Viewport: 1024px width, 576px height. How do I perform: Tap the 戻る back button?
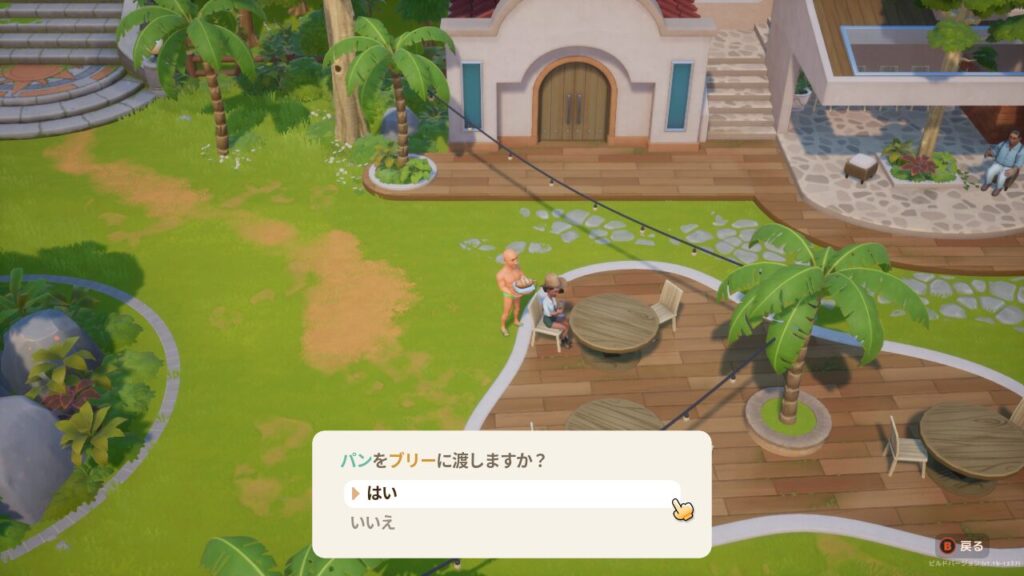[x=961, y=546]
